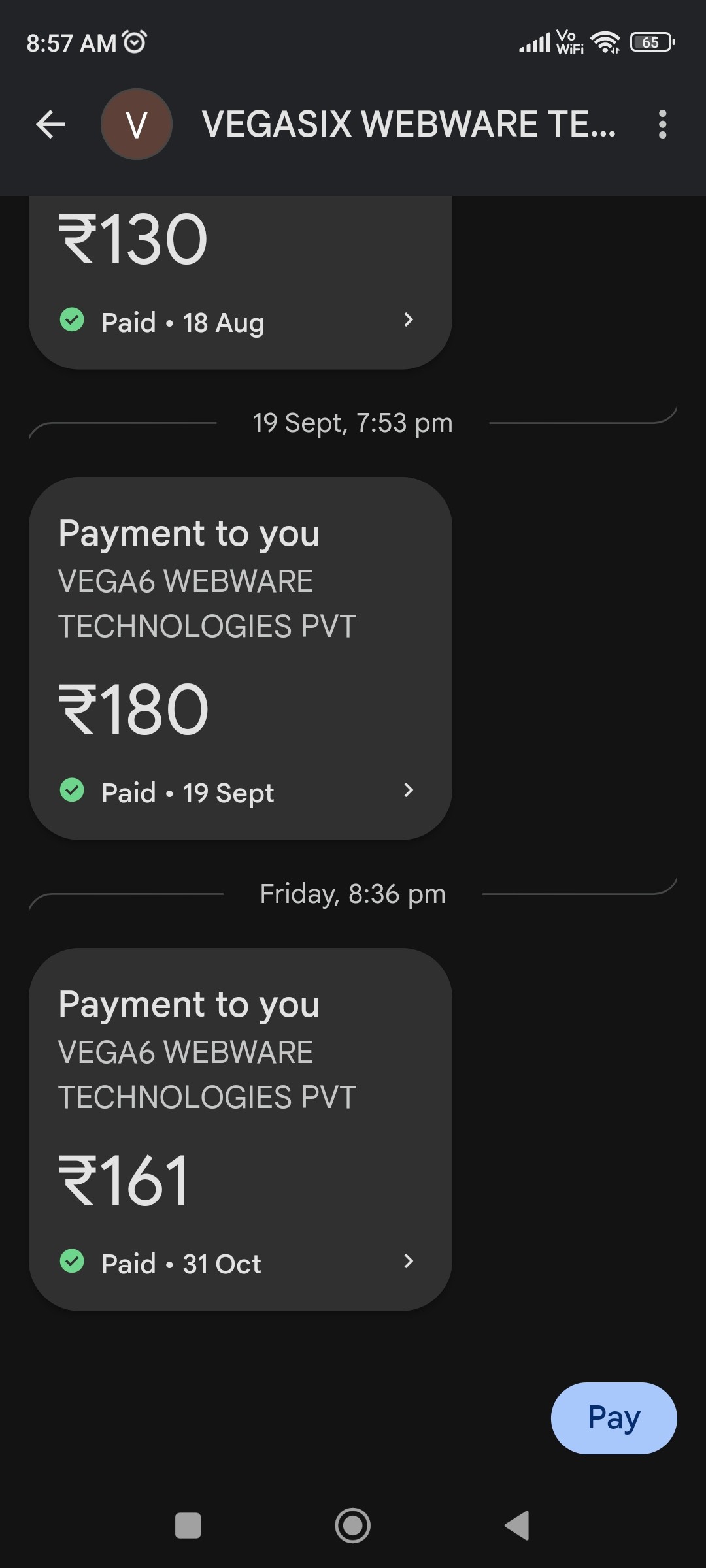
Task: Open the three-dot overflow menu
Action: pos(662,124)
